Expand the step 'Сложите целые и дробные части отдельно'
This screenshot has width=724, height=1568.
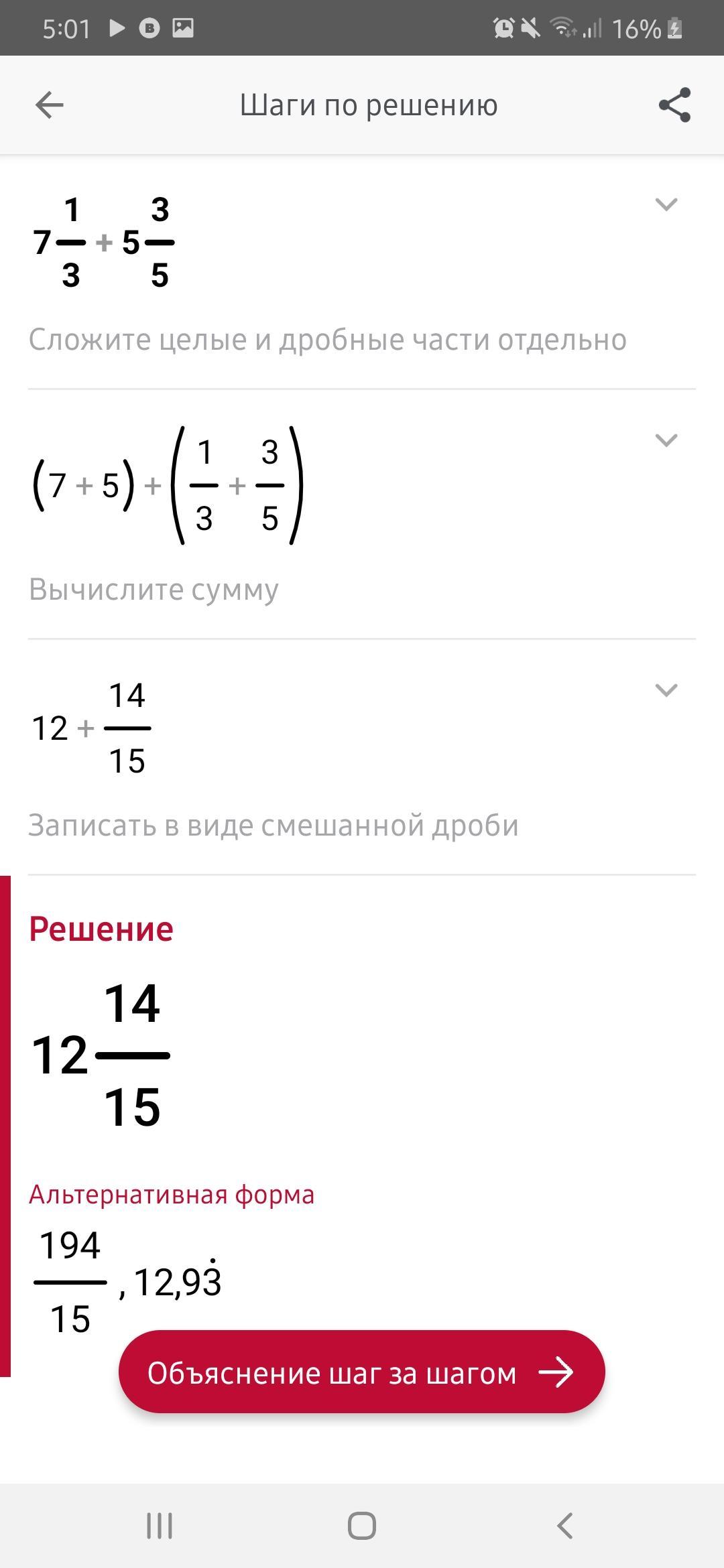click(666, 204)
